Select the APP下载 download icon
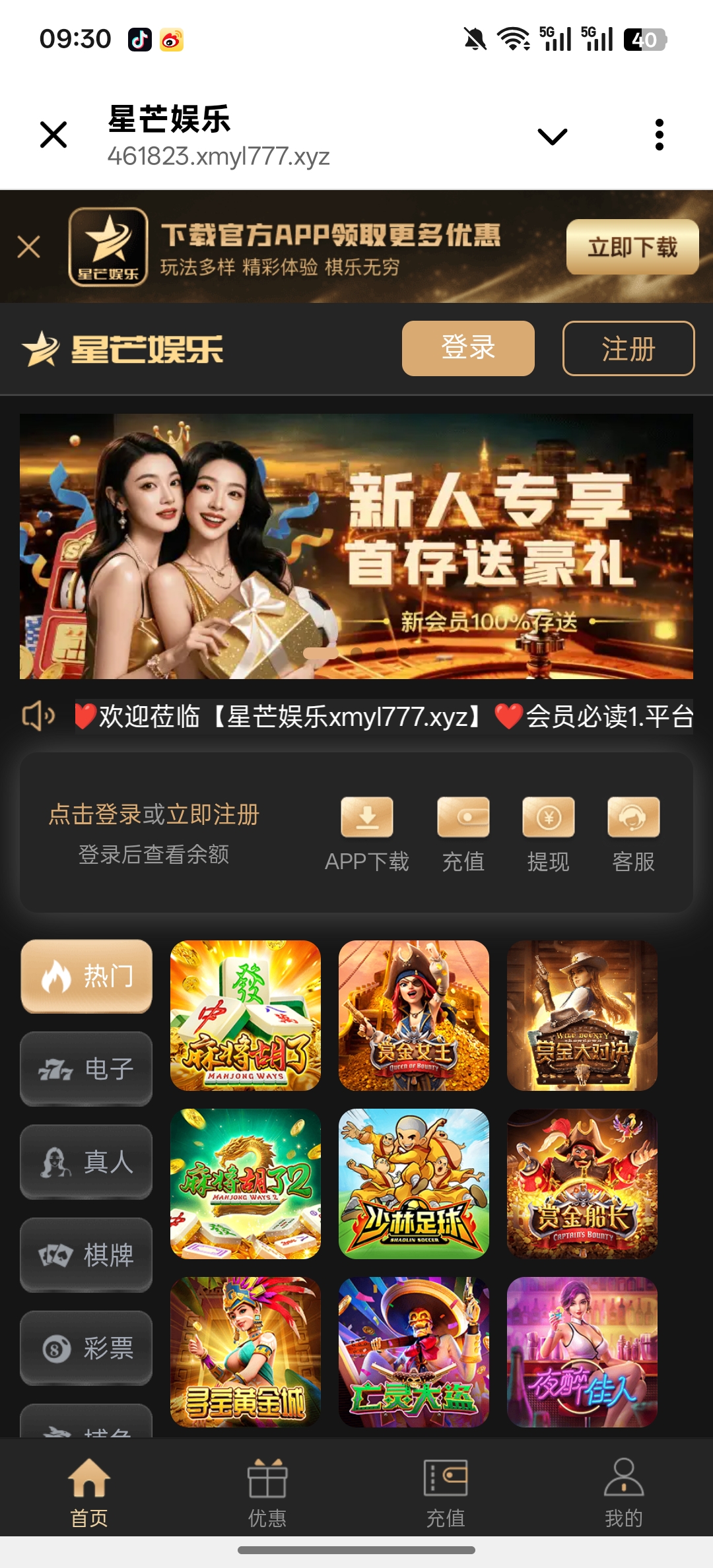 coord(367,818)
